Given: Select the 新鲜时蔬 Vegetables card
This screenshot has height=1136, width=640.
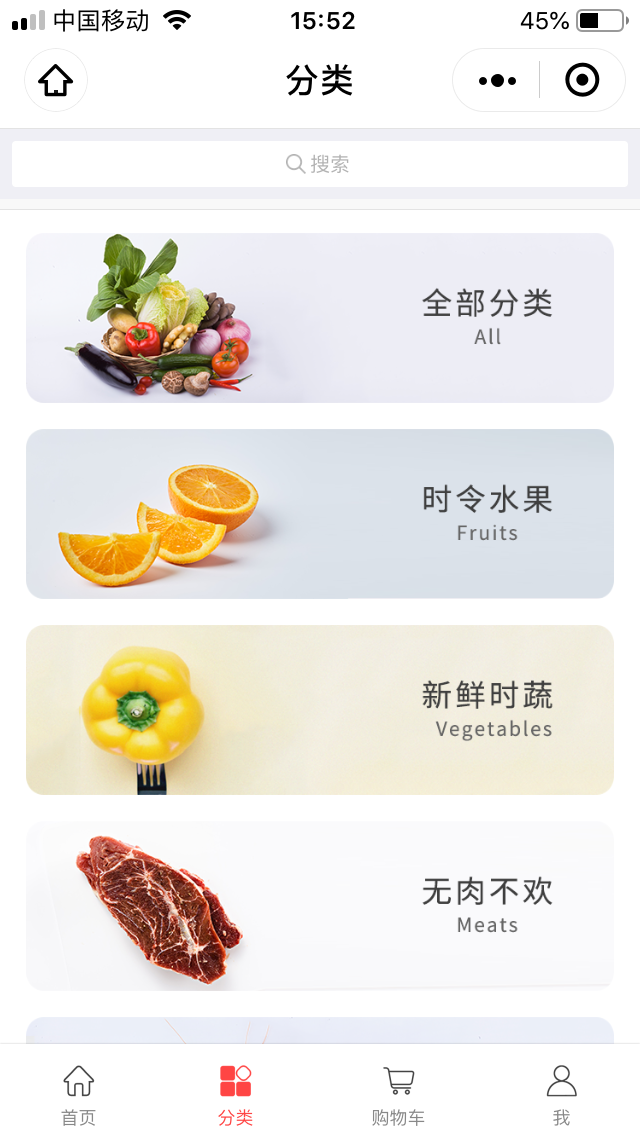Looking at the screenshot, I should pos(320,710).
